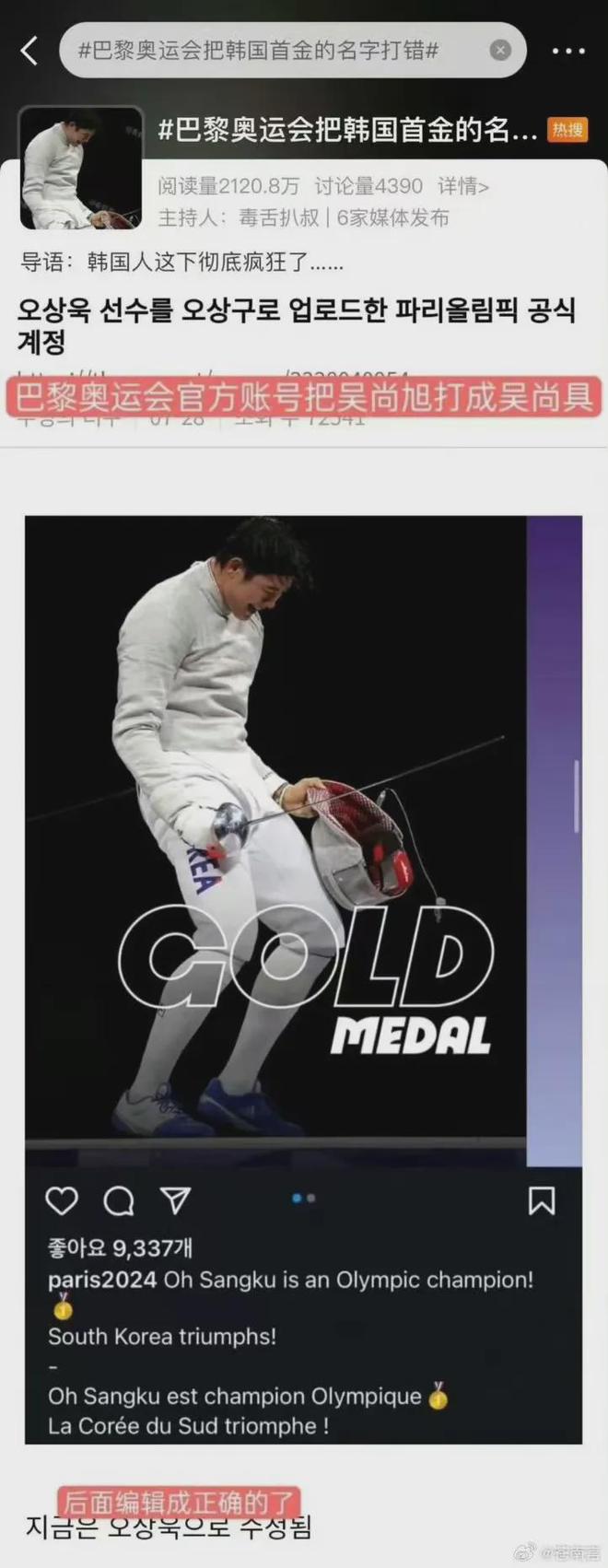Screen dimensions: 608x1568
Task: Tap the search box with the hashtag topic
Action: (x=267, y=51)
